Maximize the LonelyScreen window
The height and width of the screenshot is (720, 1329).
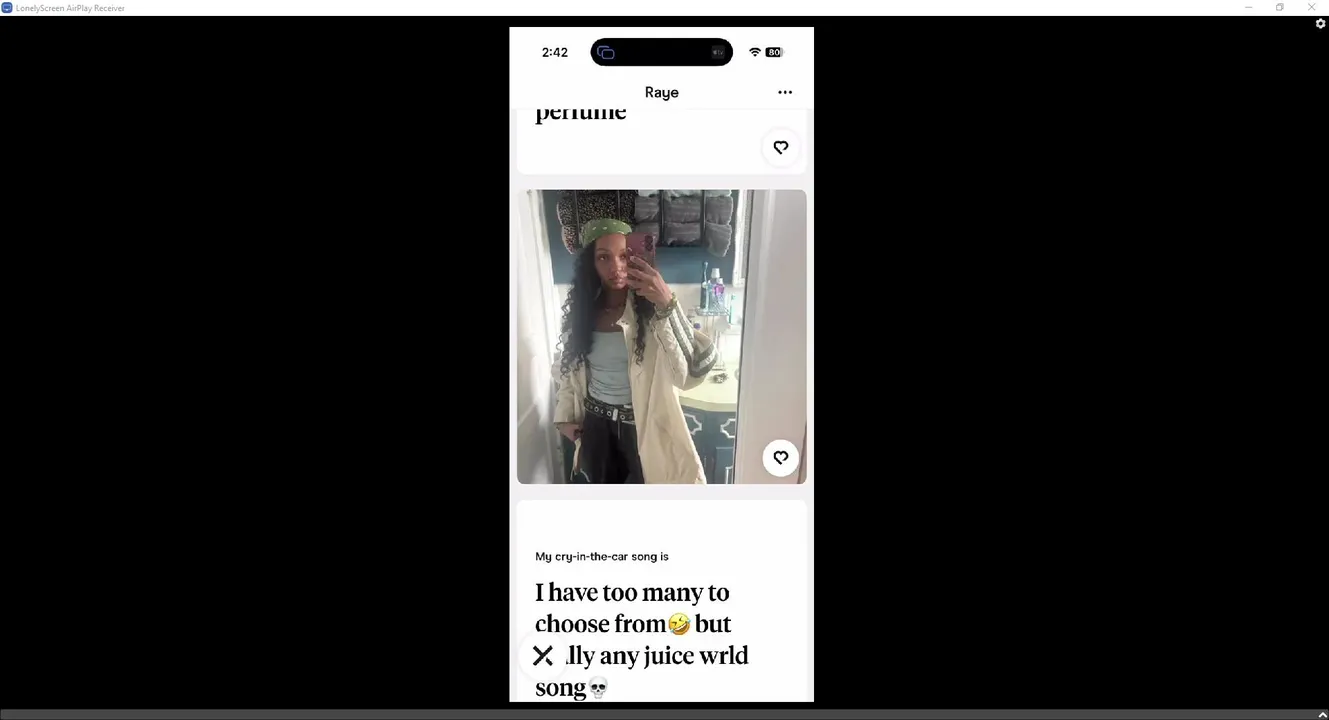click(x=1279, y=7)
